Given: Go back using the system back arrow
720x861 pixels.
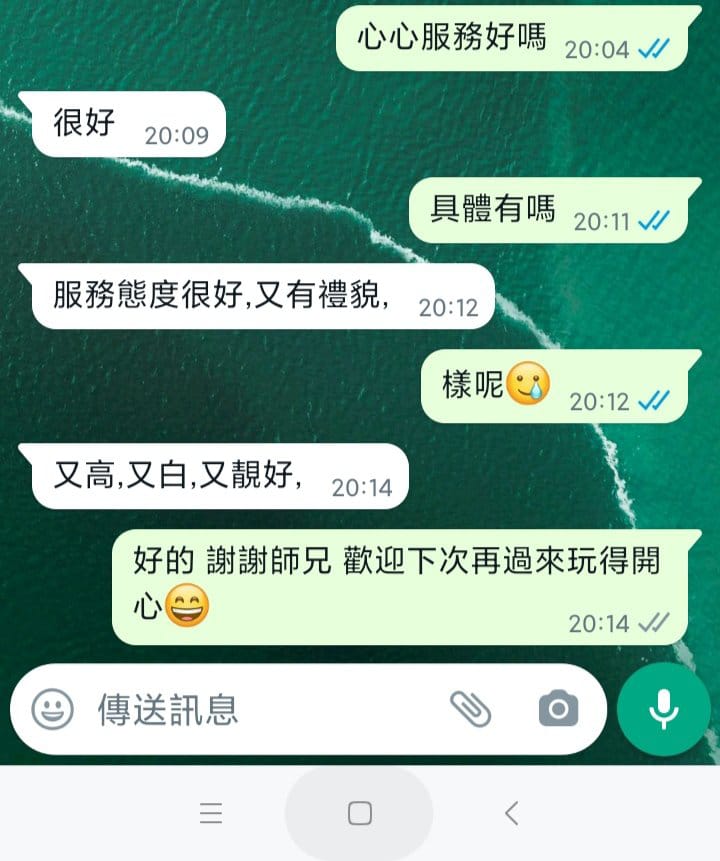Looking at the screenshot, I should [511, 814].
